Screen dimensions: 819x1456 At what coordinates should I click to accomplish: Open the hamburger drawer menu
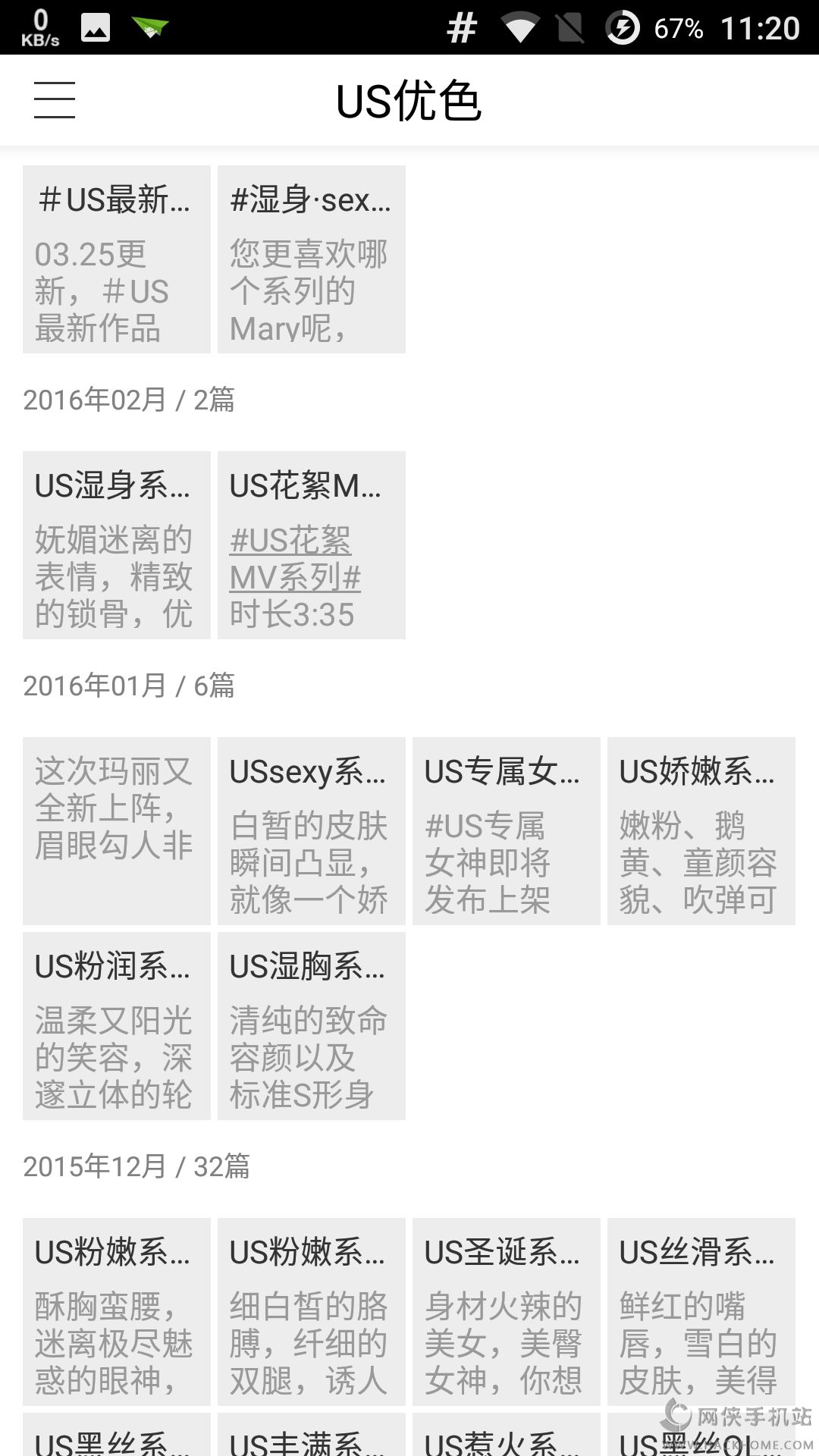point(55,100)
